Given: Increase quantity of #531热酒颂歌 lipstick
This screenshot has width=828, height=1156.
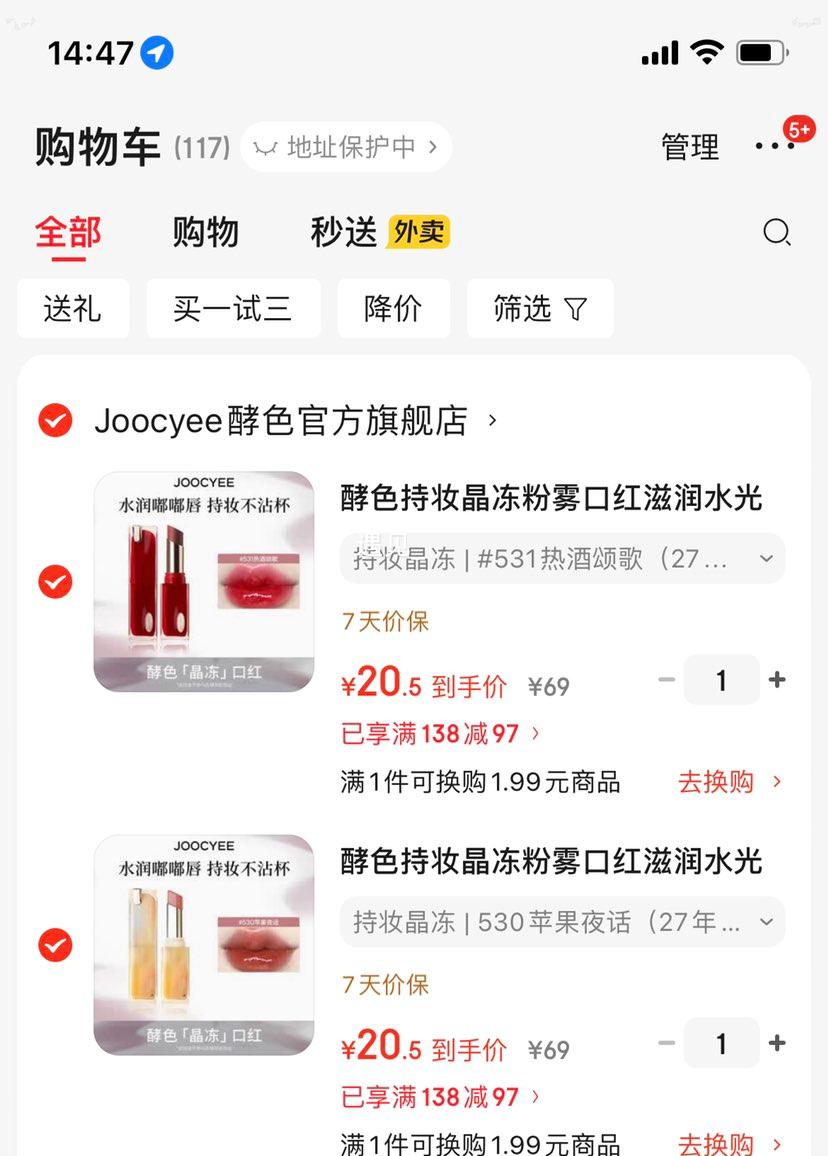Looking at the screenshot, I should click(x=777, y=681).
